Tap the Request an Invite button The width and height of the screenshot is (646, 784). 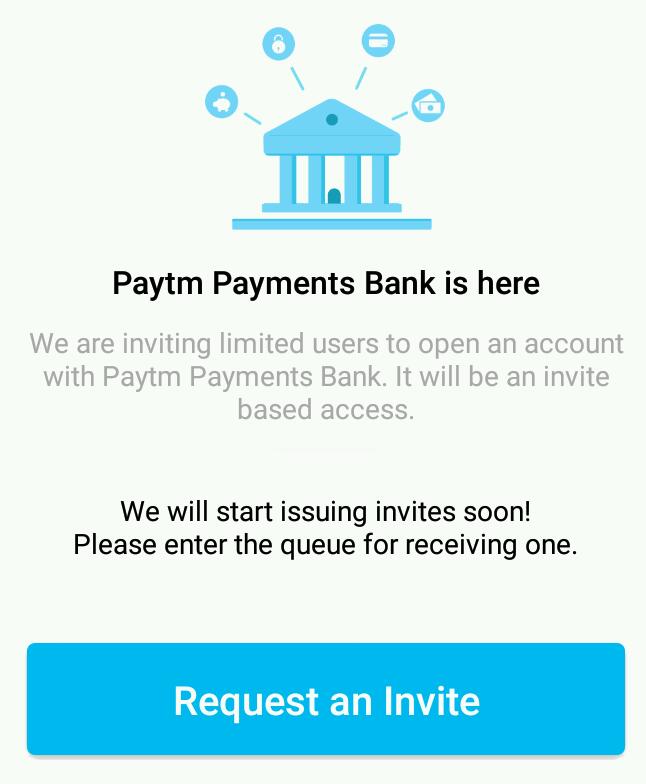[326, 699]
